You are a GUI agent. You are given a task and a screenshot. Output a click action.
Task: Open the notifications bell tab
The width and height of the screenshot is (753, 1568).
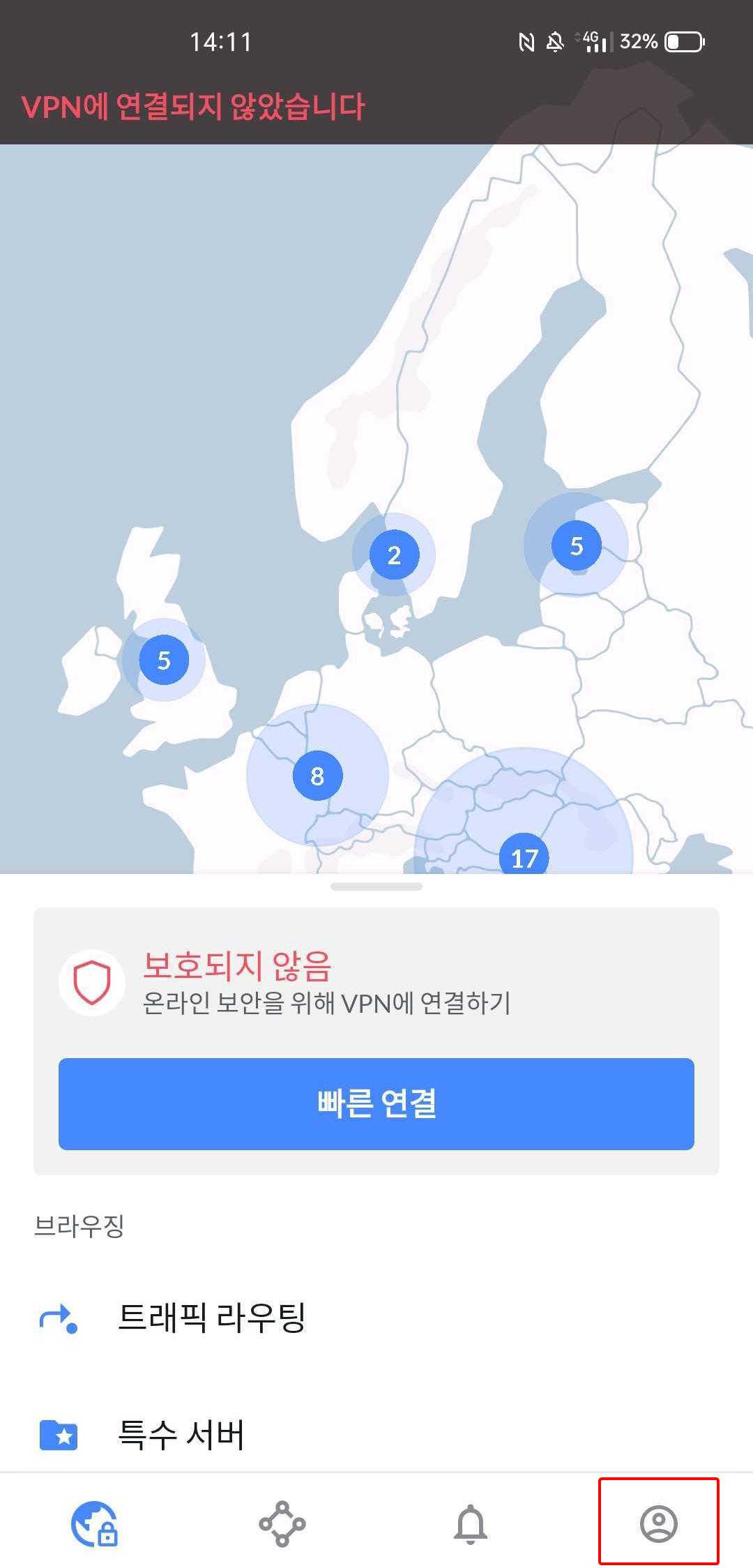471,1523
